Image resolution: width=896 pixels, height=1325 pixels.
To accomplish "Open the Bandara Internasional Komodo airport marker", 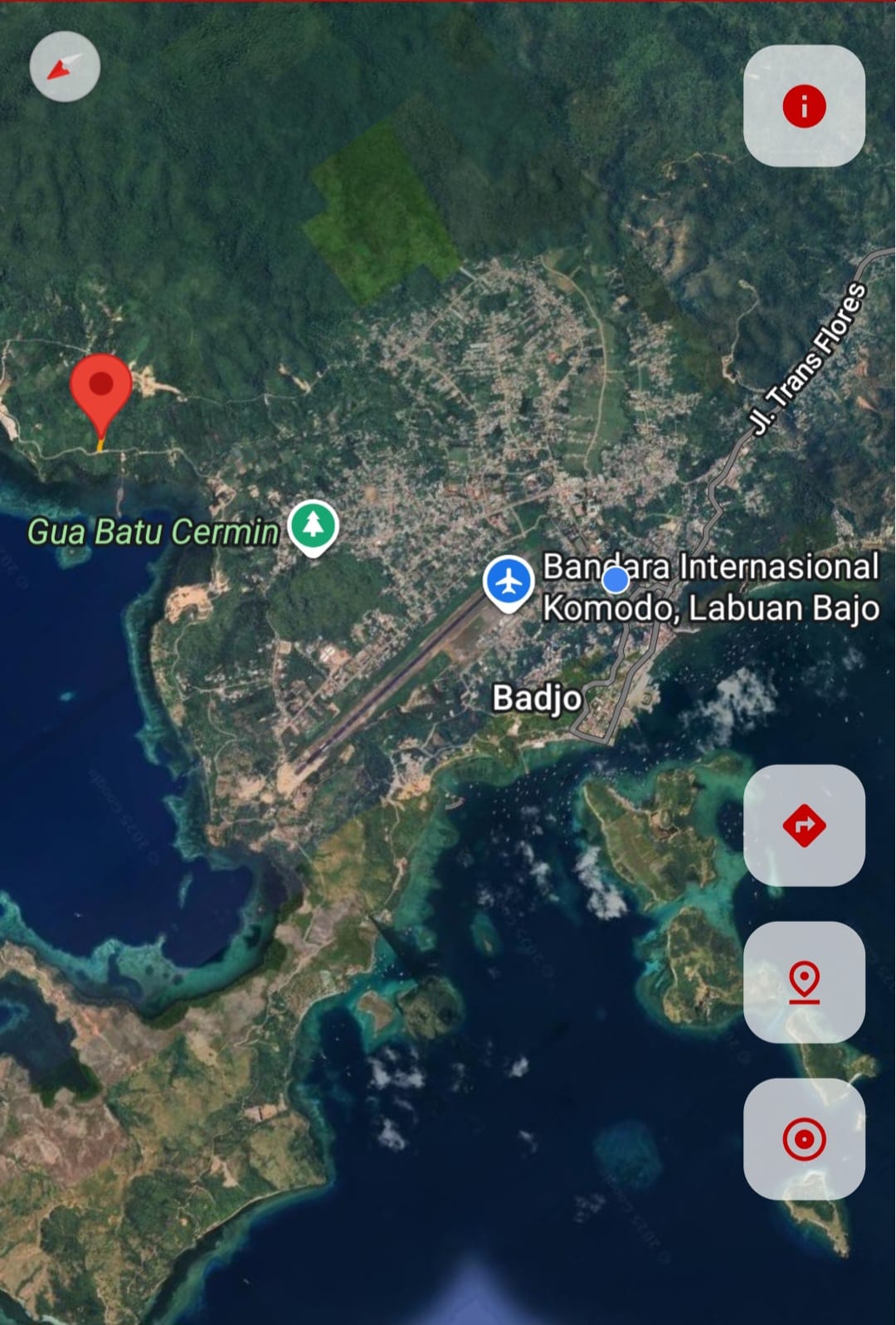I will click(508, 581).
